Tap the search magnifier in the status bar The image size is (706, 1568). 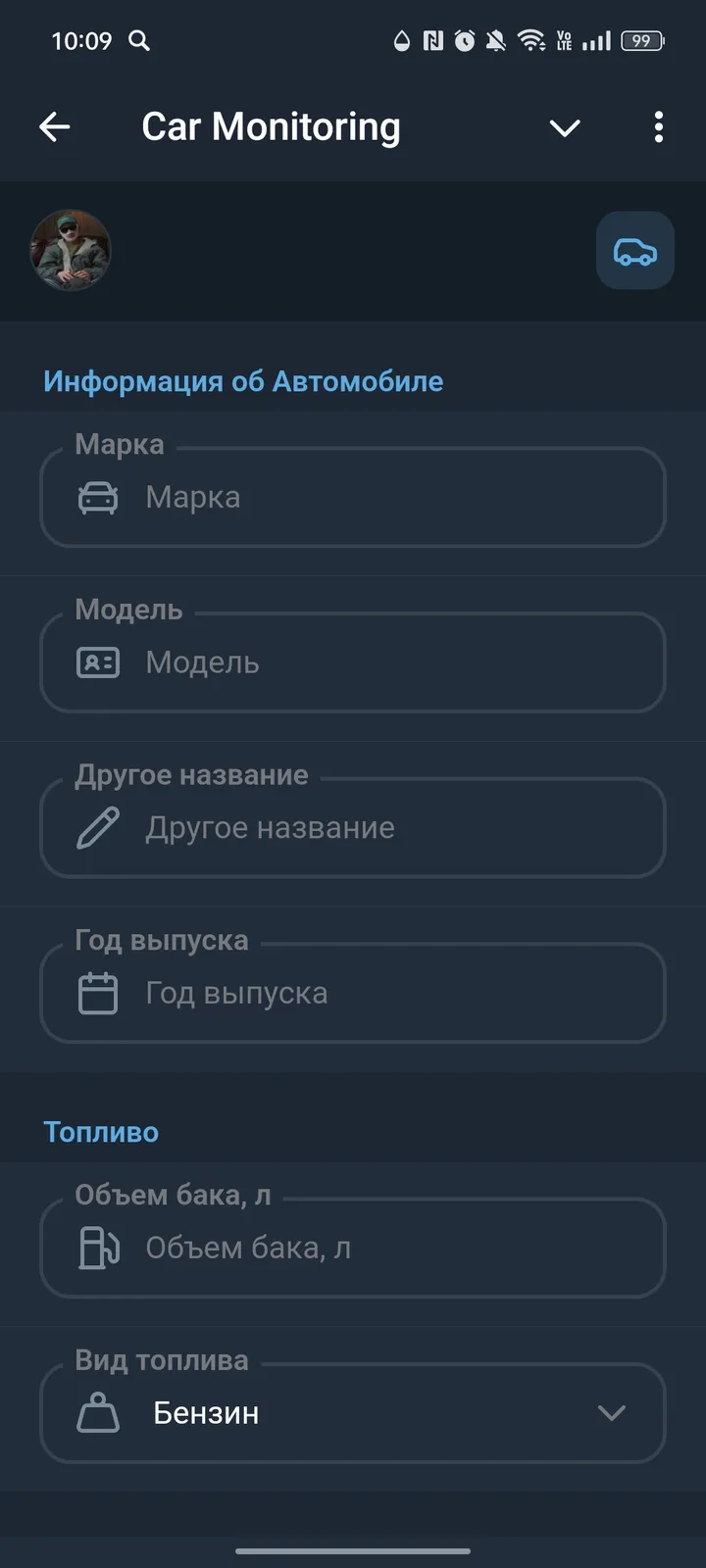click(138, 41)
